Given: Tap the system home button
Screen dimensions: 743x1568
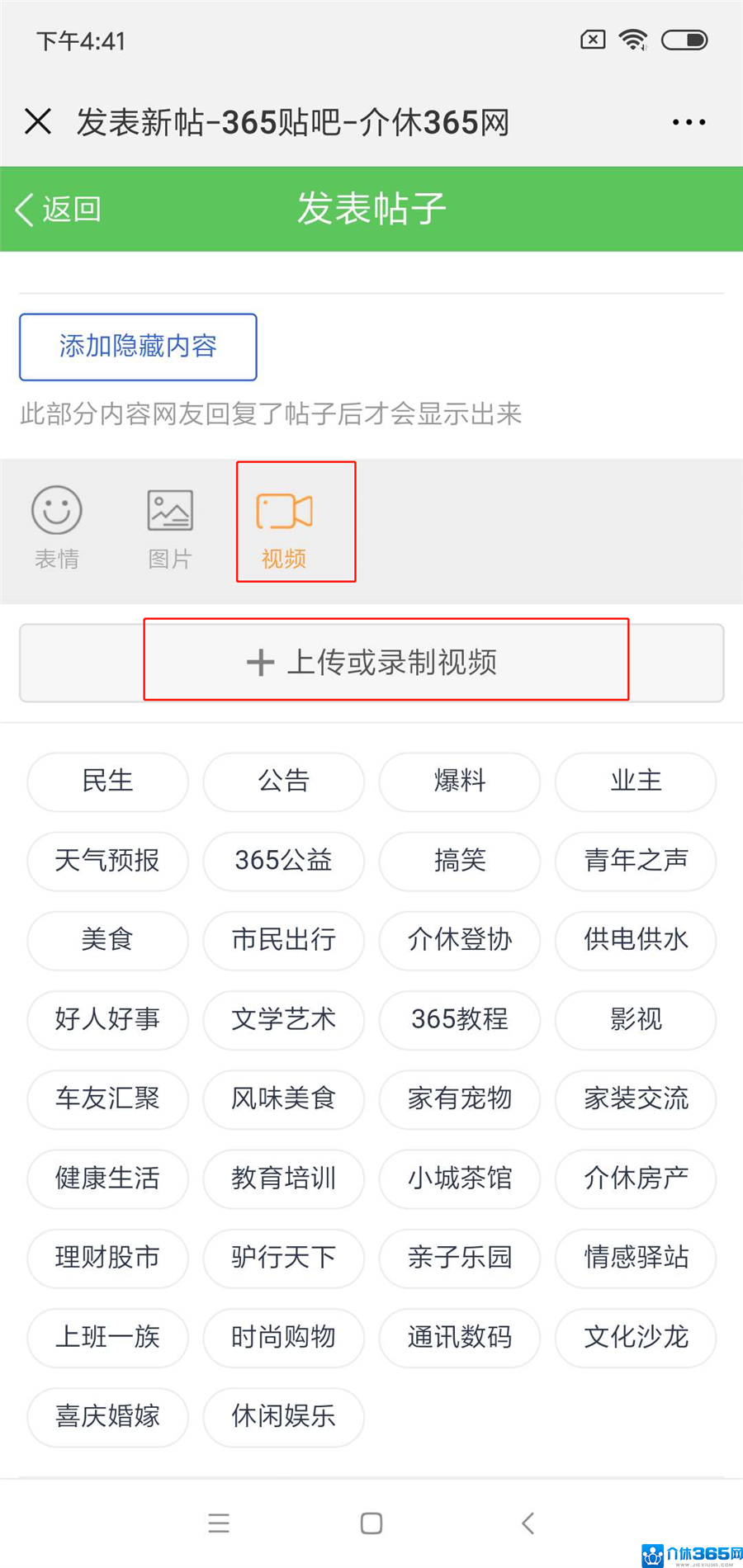Looking at the screenshot, I should click(x=371, y=1523).
